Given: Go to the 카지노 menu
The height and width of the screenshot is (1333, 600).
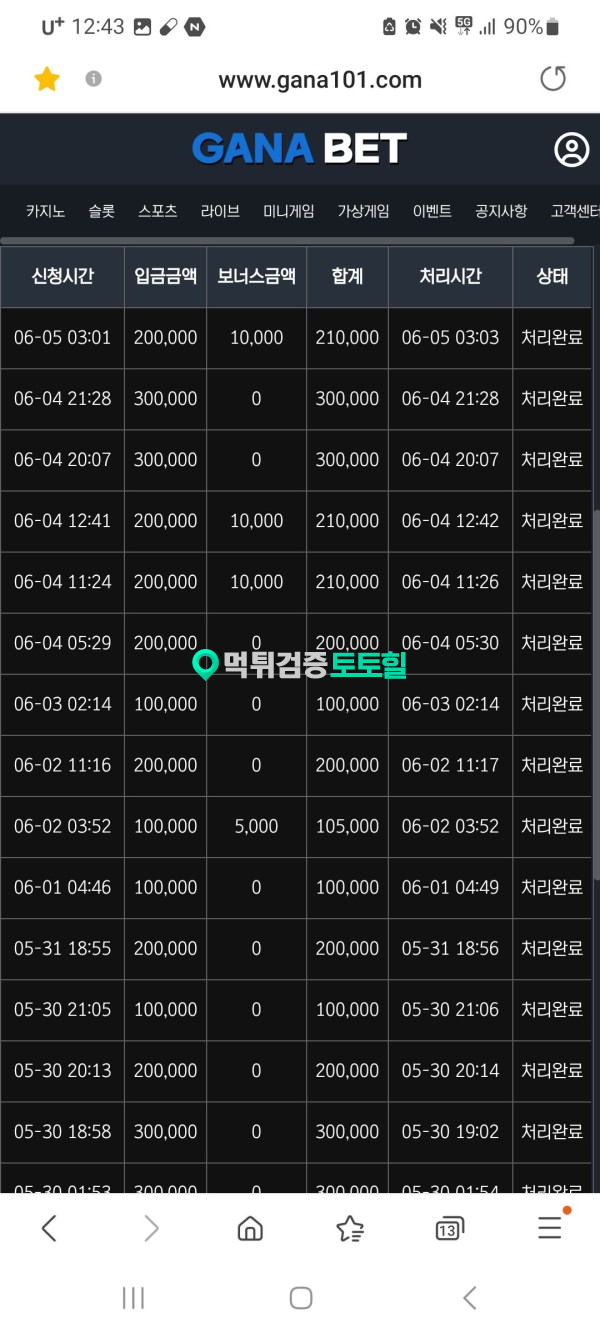Looking at the screenshot, I should (45, 211).
